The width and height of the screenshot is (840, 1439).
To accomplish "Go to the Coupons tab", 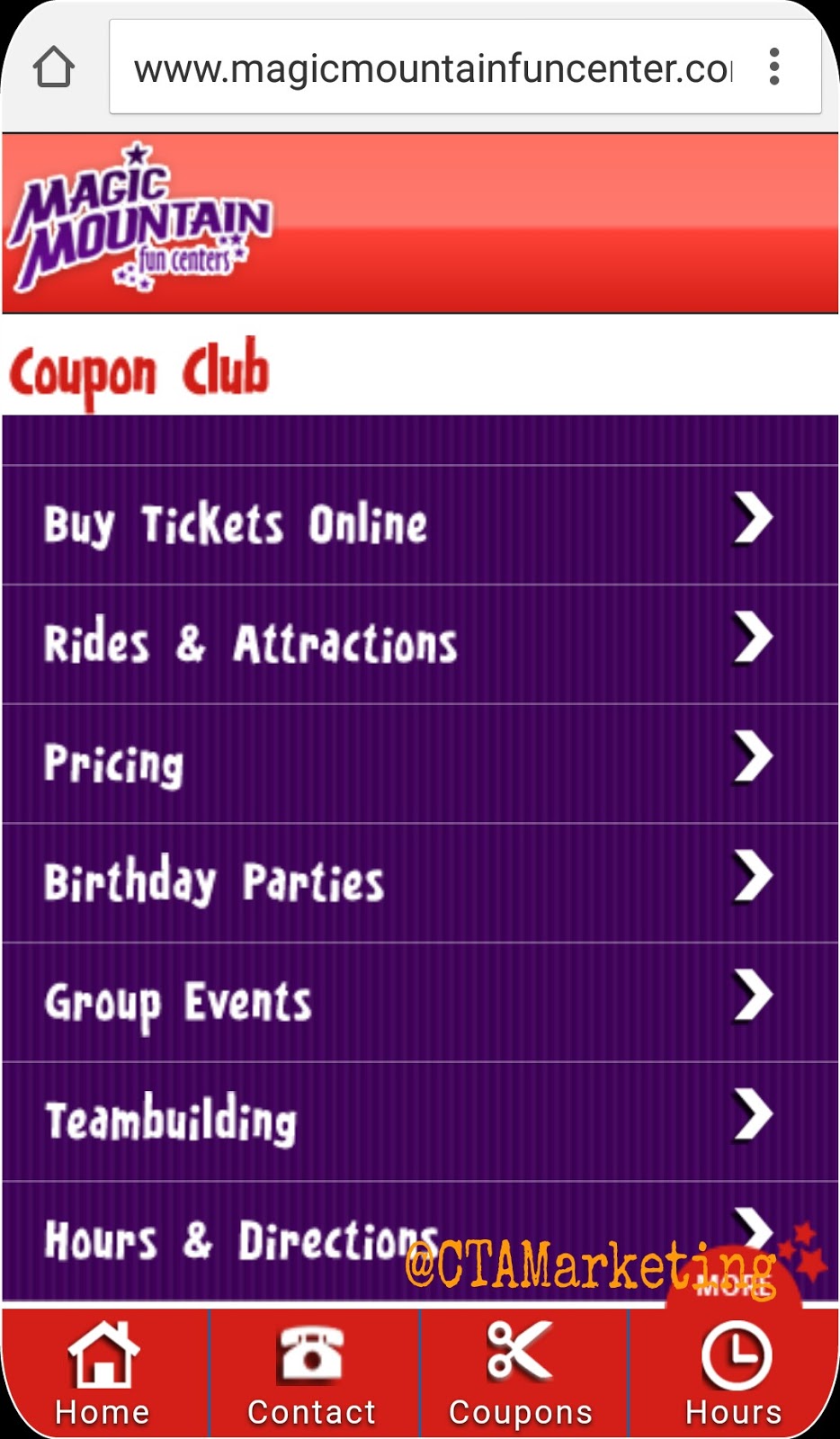I will 522,1372.
